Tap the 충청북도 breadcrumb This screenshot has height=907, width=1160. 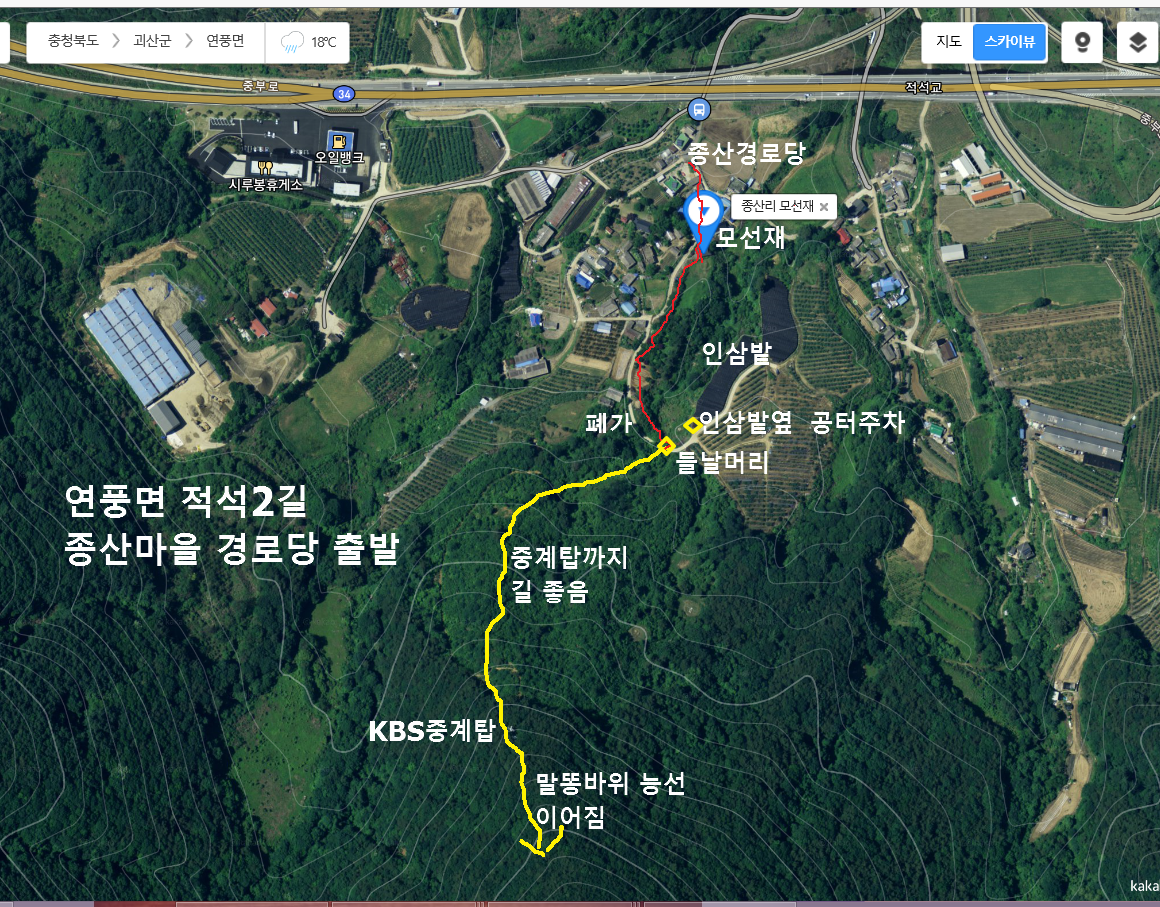pyautogui.click(x=73, y=42)
